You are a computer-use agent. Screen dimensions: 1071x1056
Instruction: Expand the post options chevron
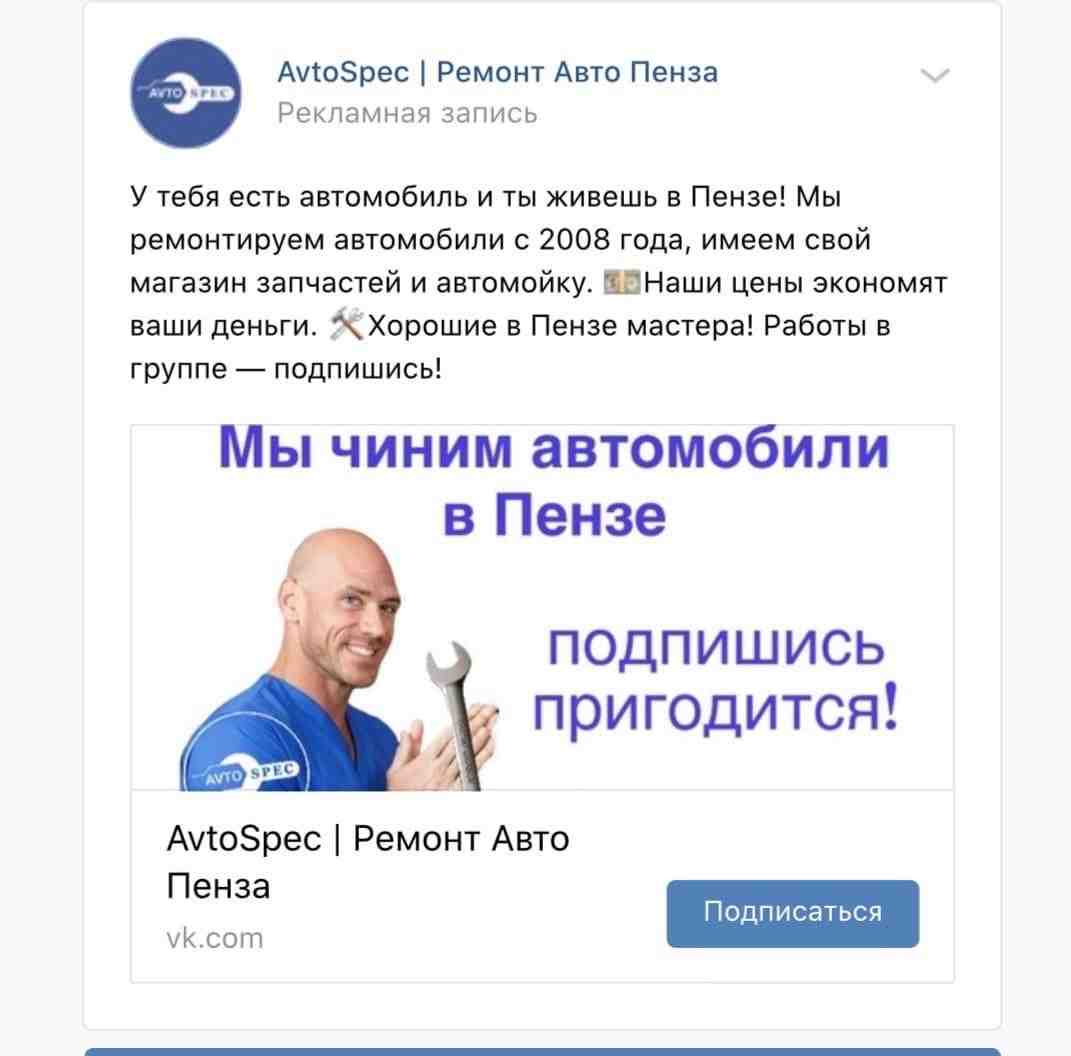934,76
